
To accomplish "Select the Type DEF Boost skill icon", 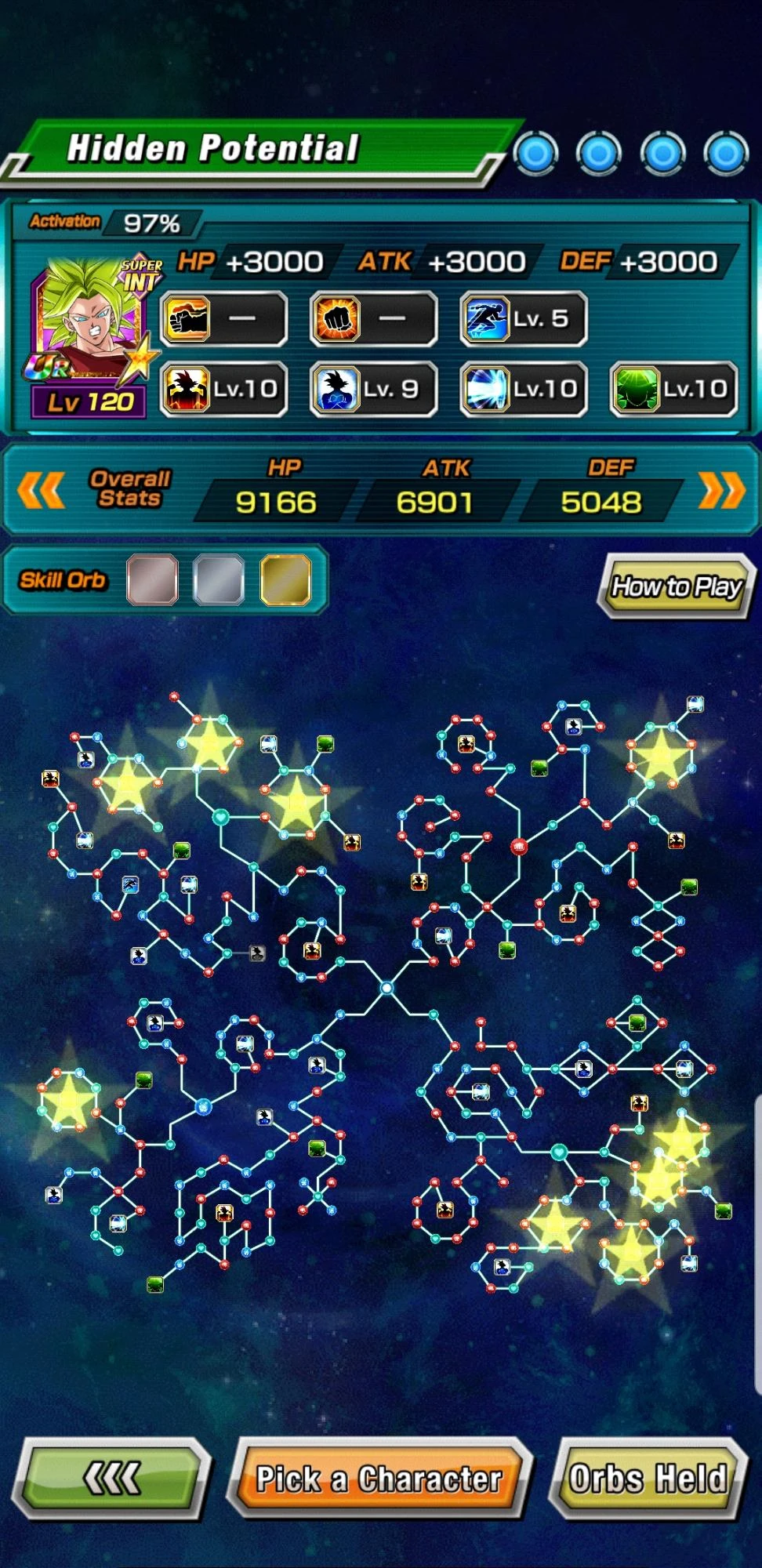I will click(337, 318).
